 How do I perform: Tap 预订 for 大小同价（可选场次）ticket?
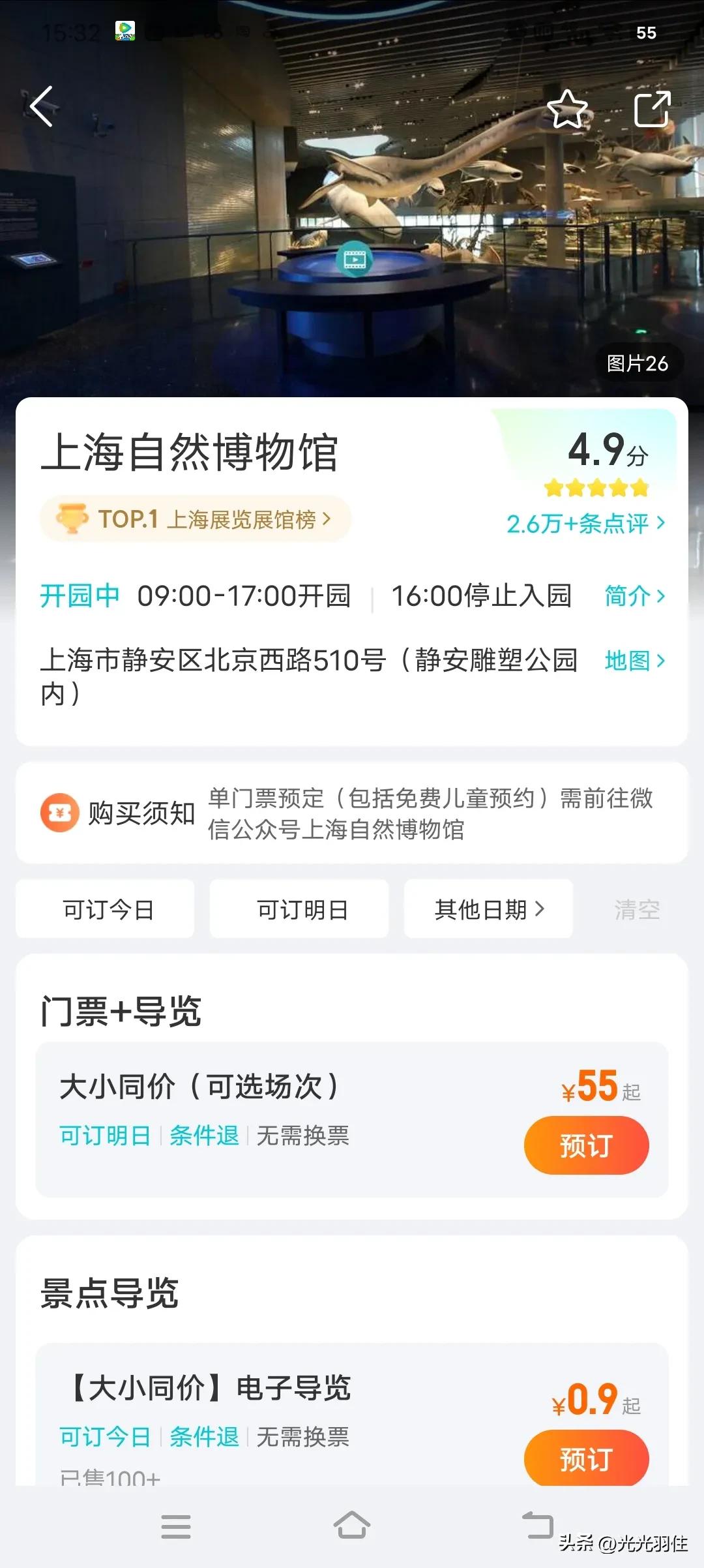586,1144
